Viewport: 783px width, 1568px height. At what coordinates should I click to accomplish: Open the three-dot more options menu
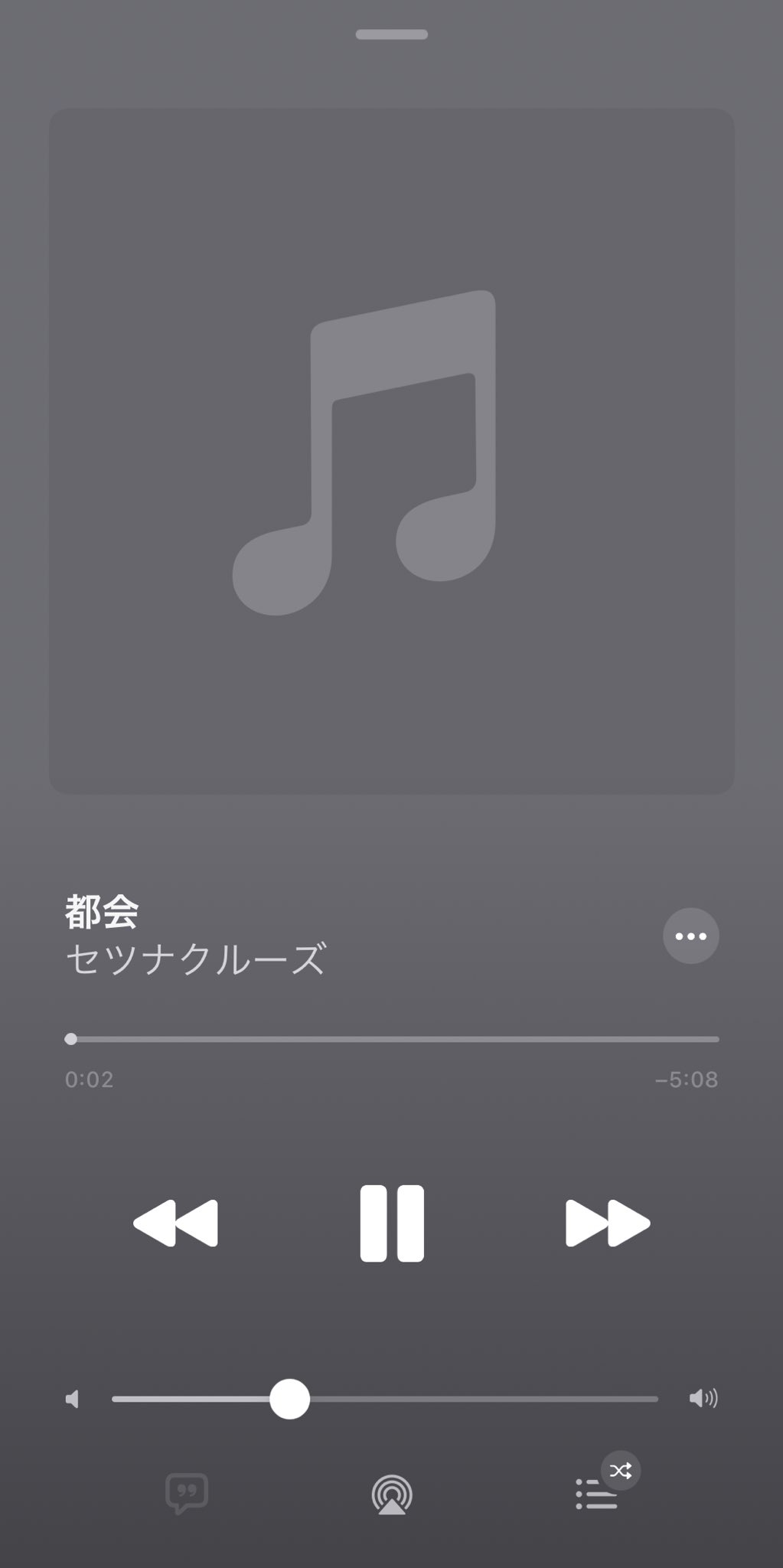(x=690, y=936)
